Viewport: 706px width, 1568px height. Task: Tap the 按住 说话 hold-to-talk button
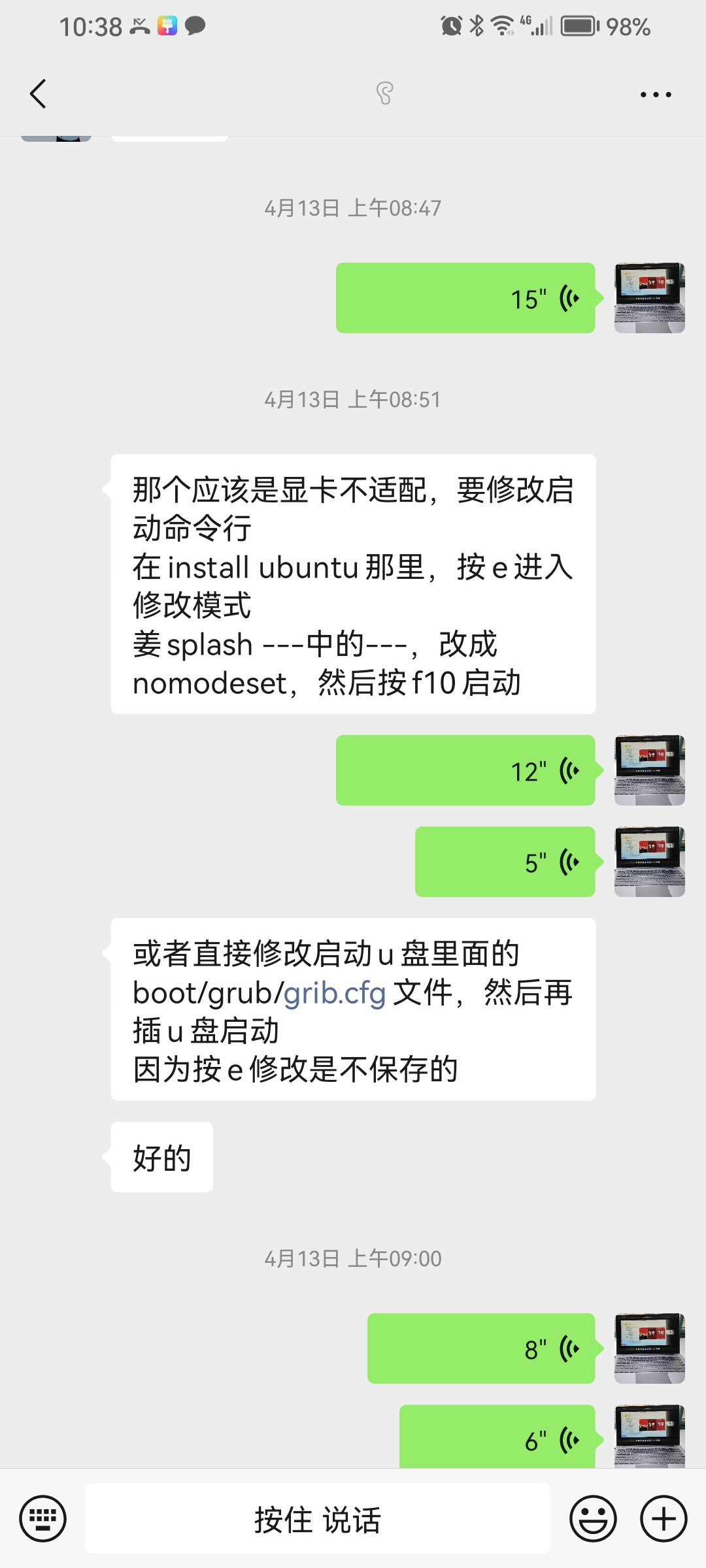coord(317,1518)
